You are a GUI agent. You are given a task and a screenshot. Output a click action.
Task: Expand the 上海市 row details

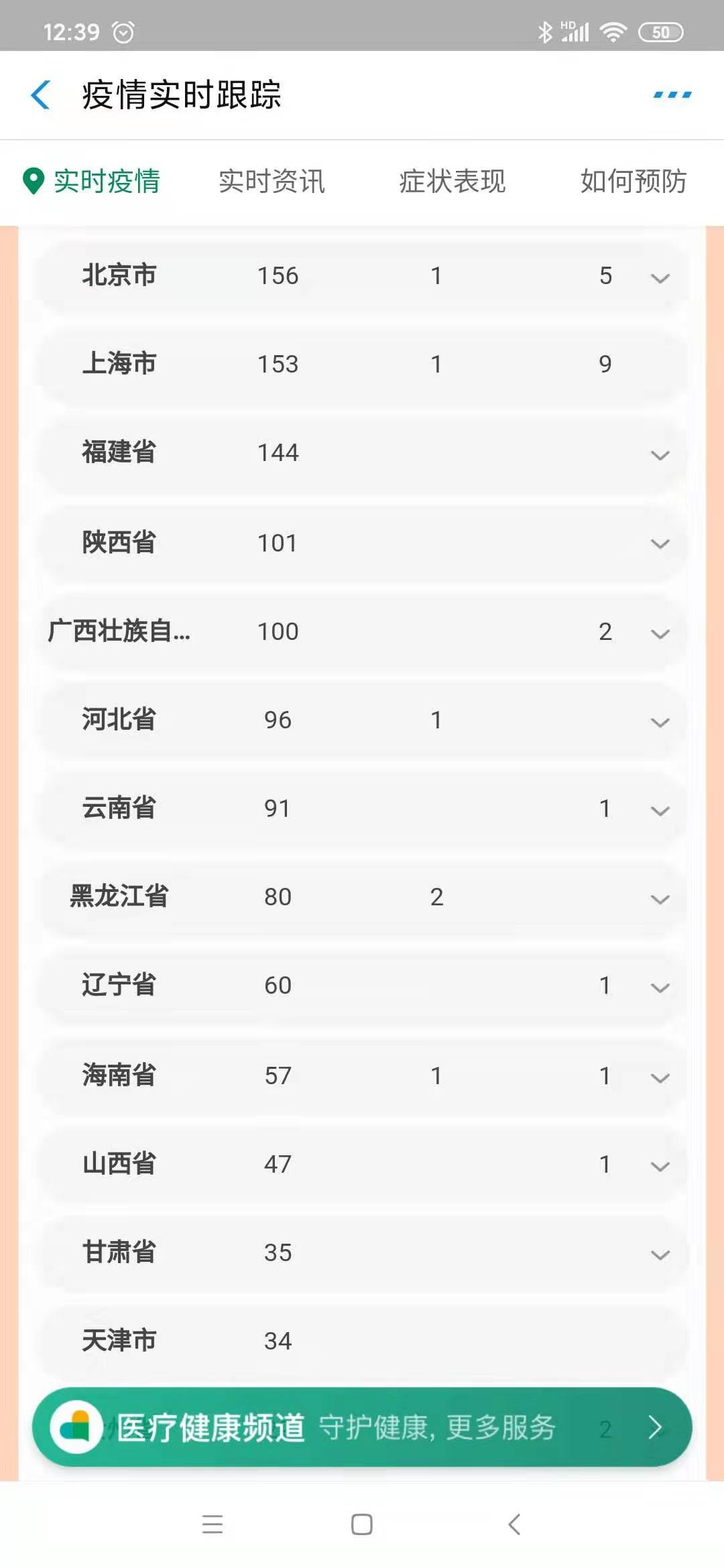pos(660,365)
